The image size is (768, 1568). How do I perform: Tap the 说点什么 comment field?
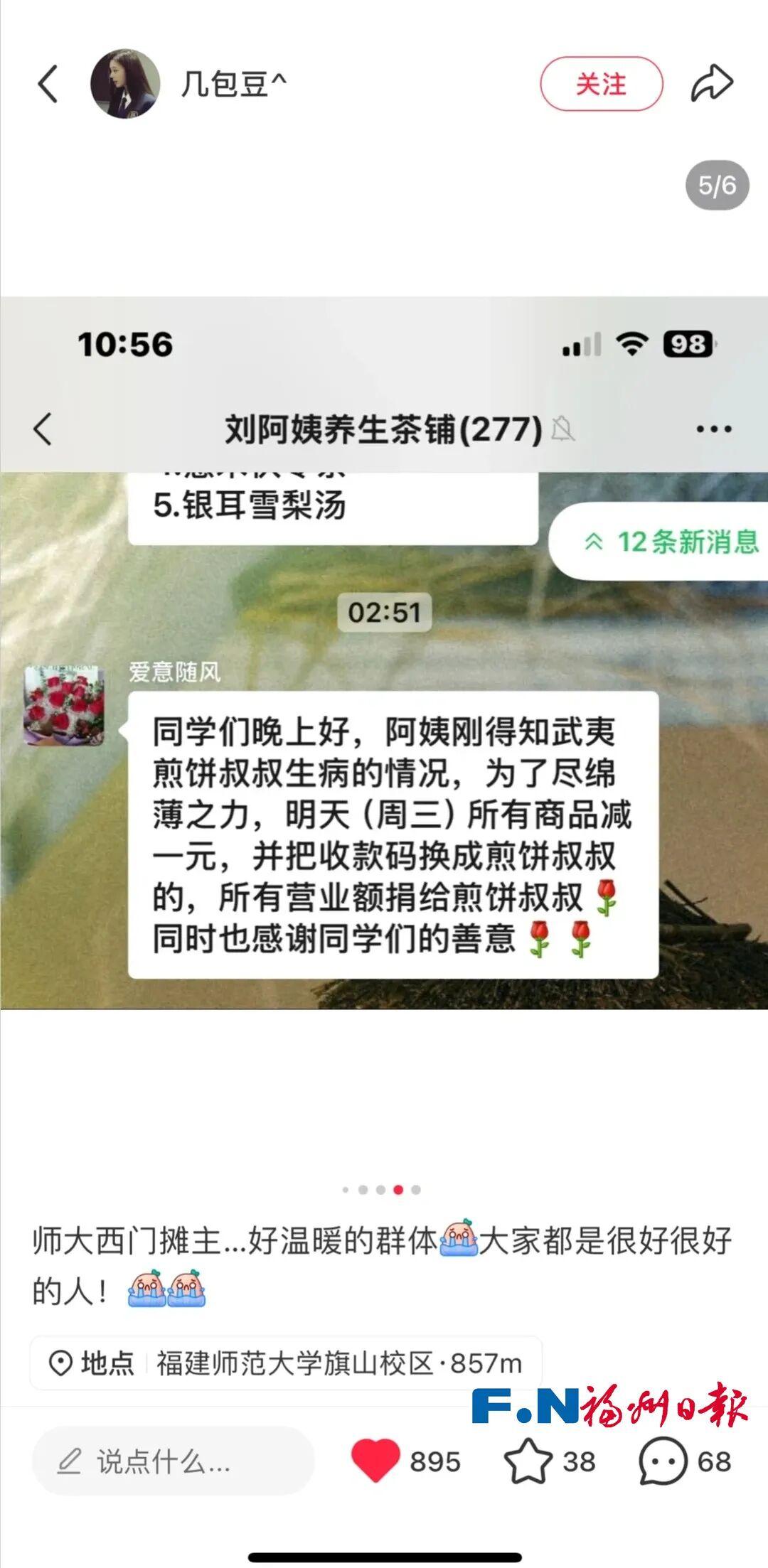coord(173,1461)
